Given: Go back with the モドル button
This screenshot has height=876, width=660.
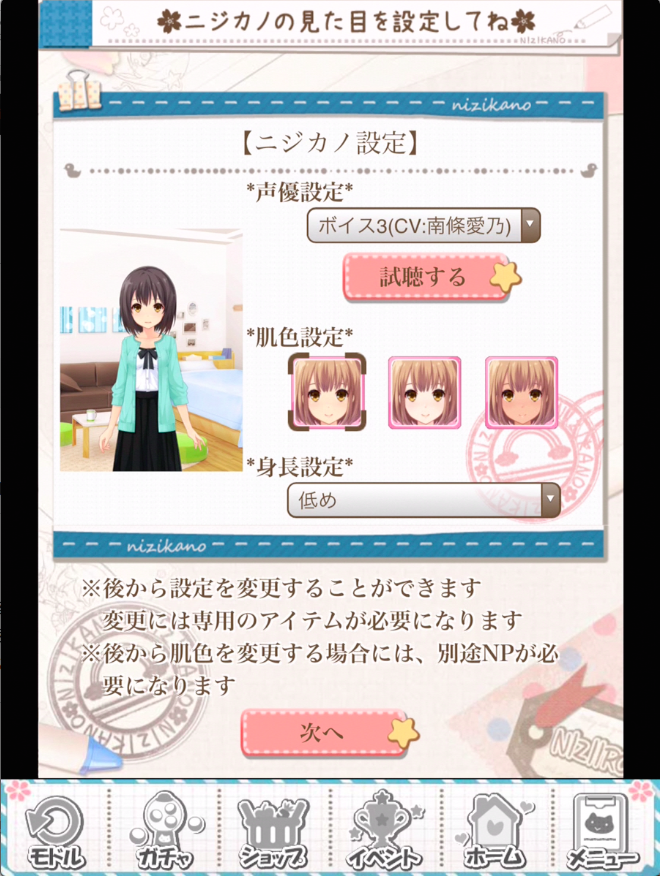Looking at the screenshot, I should [x=57, y=829].
